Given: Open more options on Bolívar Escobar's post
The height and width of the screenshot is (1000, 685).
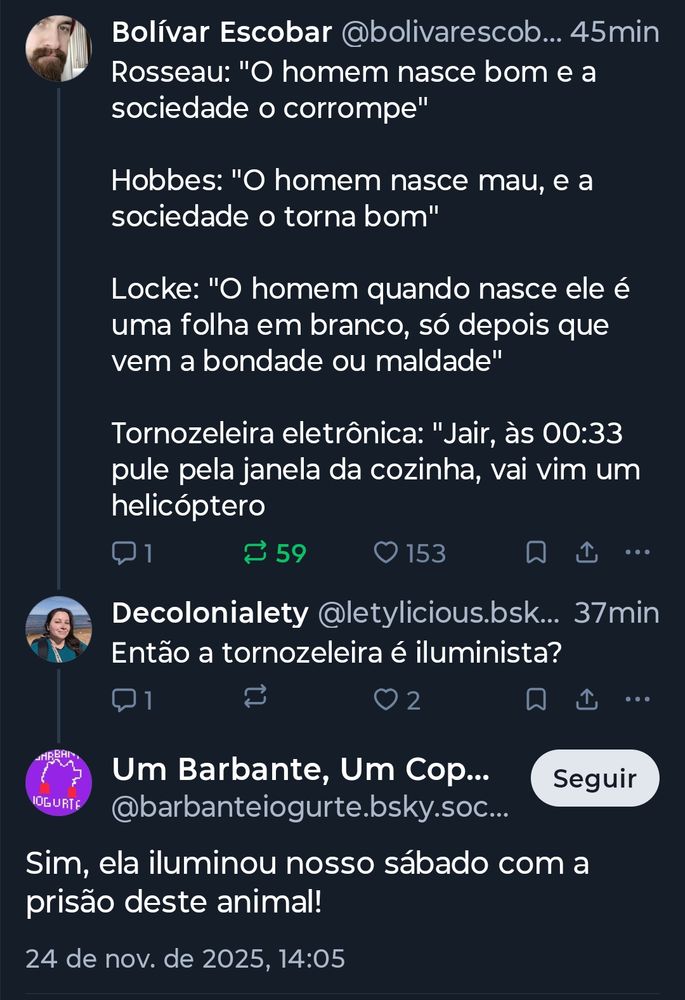Looking at the screenshot, I should tap(638, 552).
